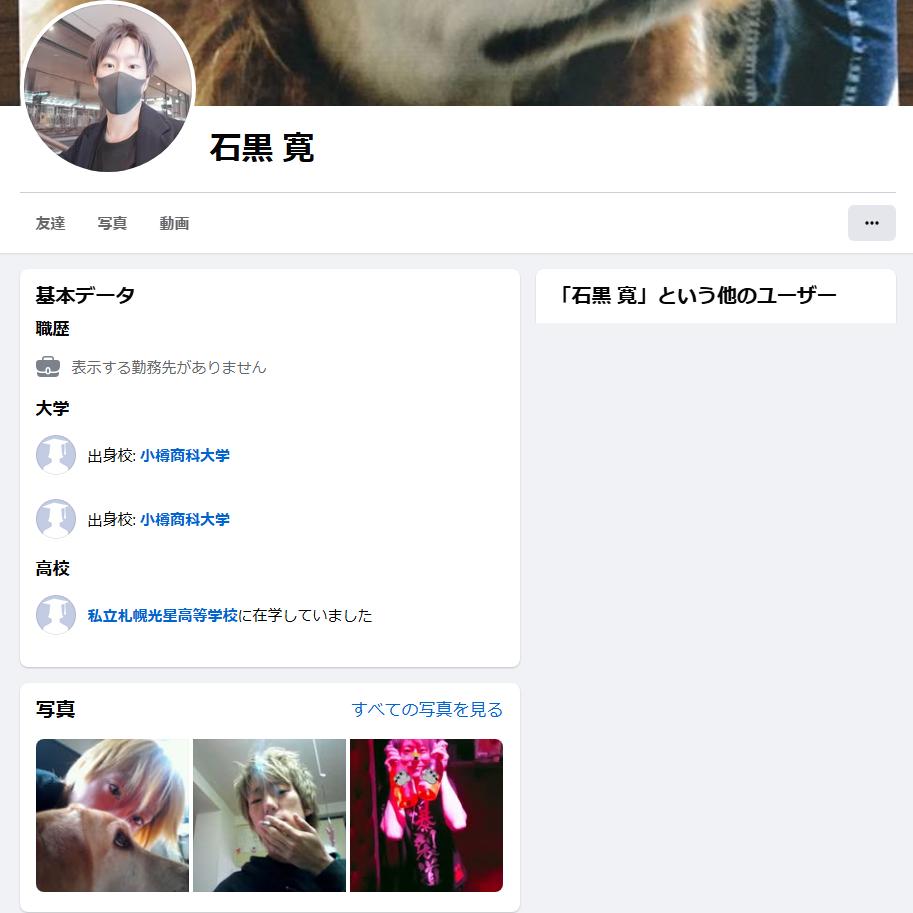Open the photo of man covering mouth
913x913 pixels.
point(269,815)
